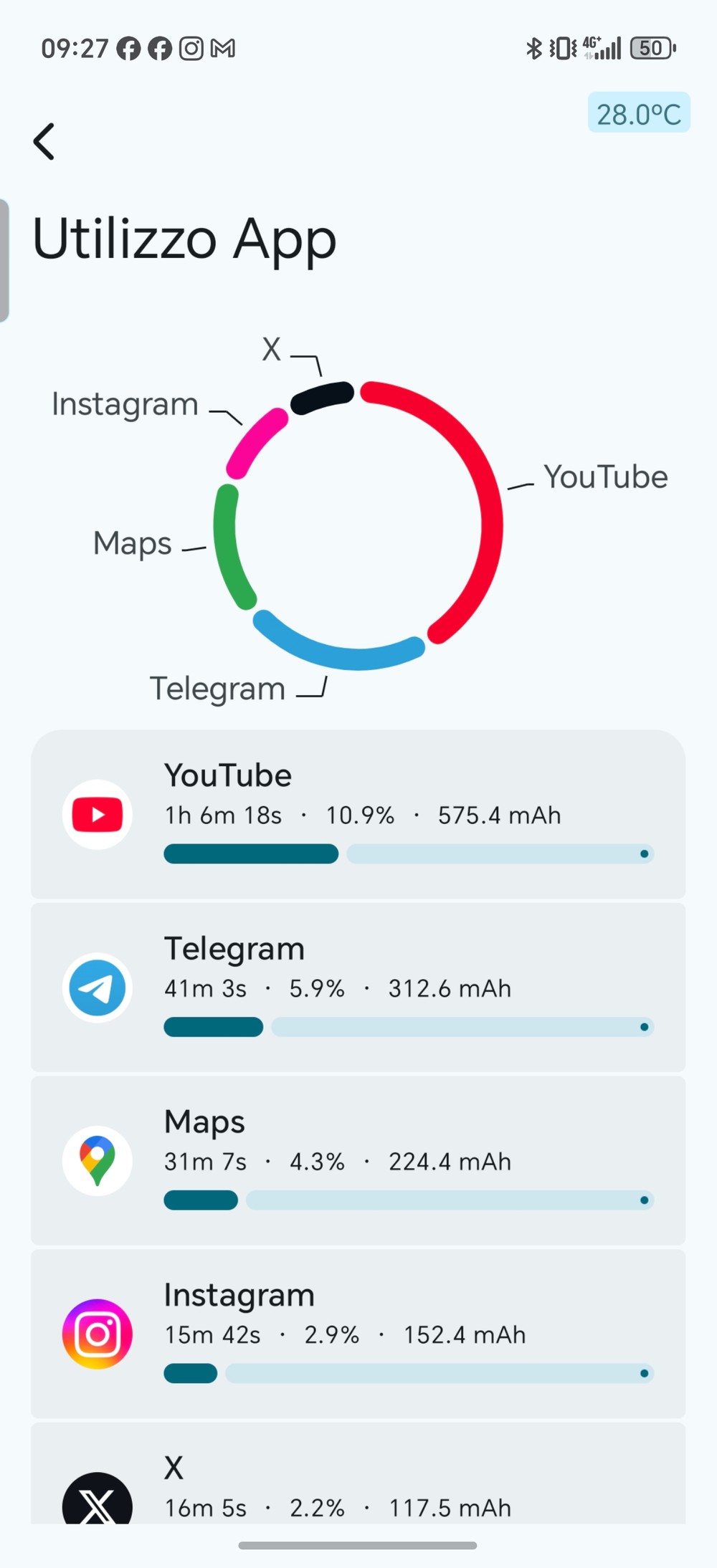This screenshot has width=717, height=1568.
Task: Go back using the top-left arrow
Action: [x=44, y=141]
